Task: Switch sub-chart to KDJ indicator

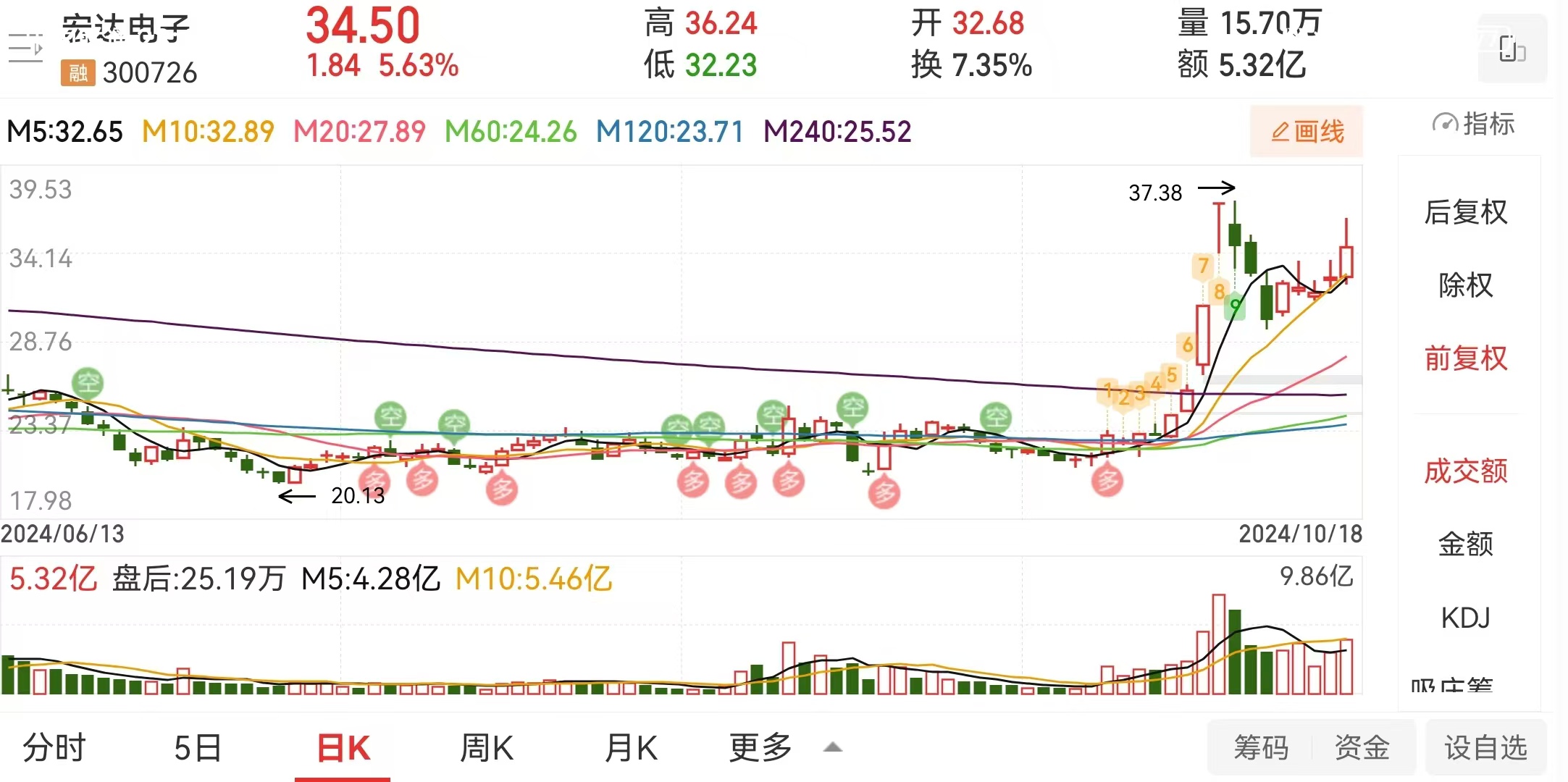Action: 1466,618
